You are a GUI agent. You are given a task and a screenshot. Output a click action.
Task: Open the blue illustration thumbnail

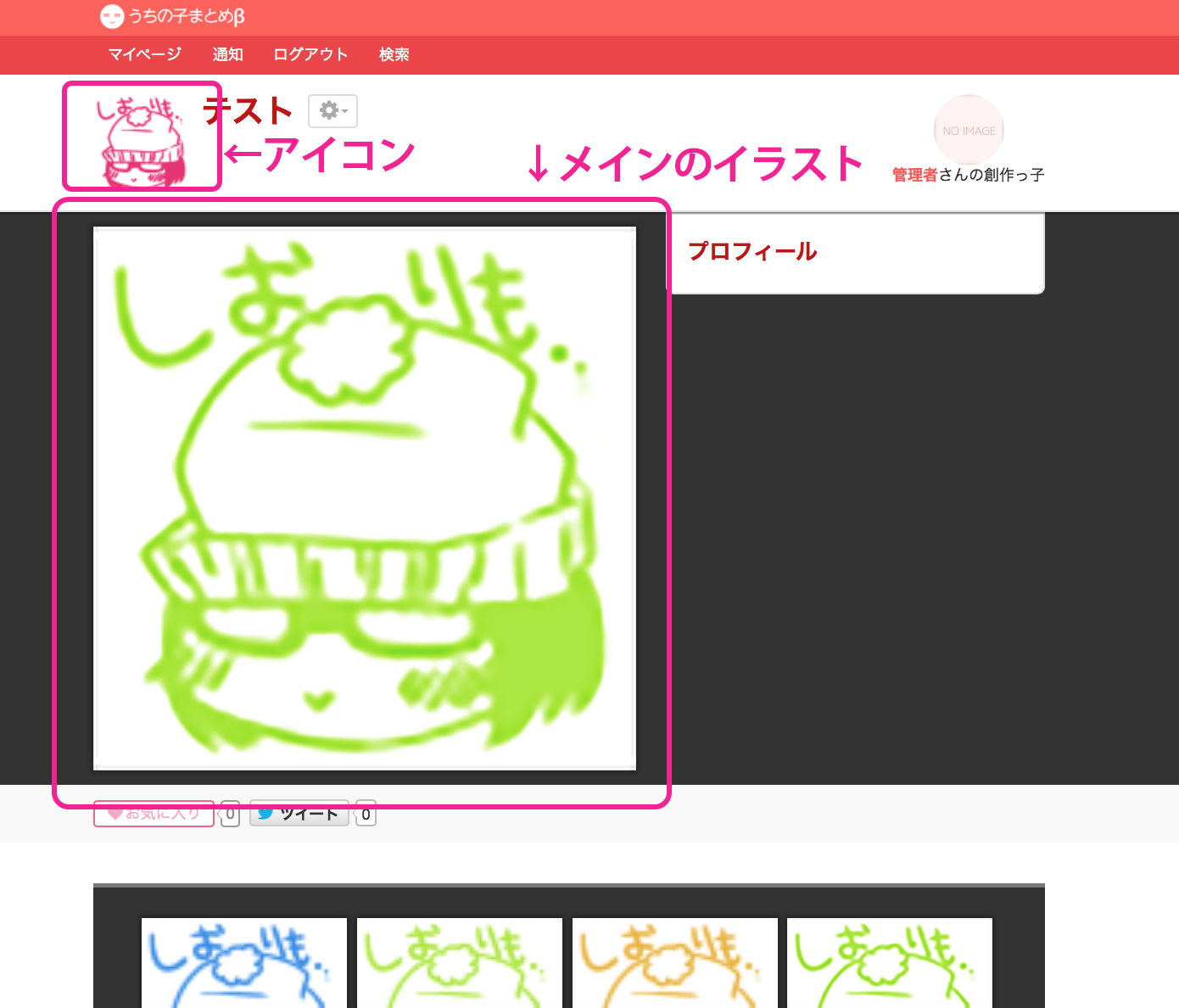[244, 963]
